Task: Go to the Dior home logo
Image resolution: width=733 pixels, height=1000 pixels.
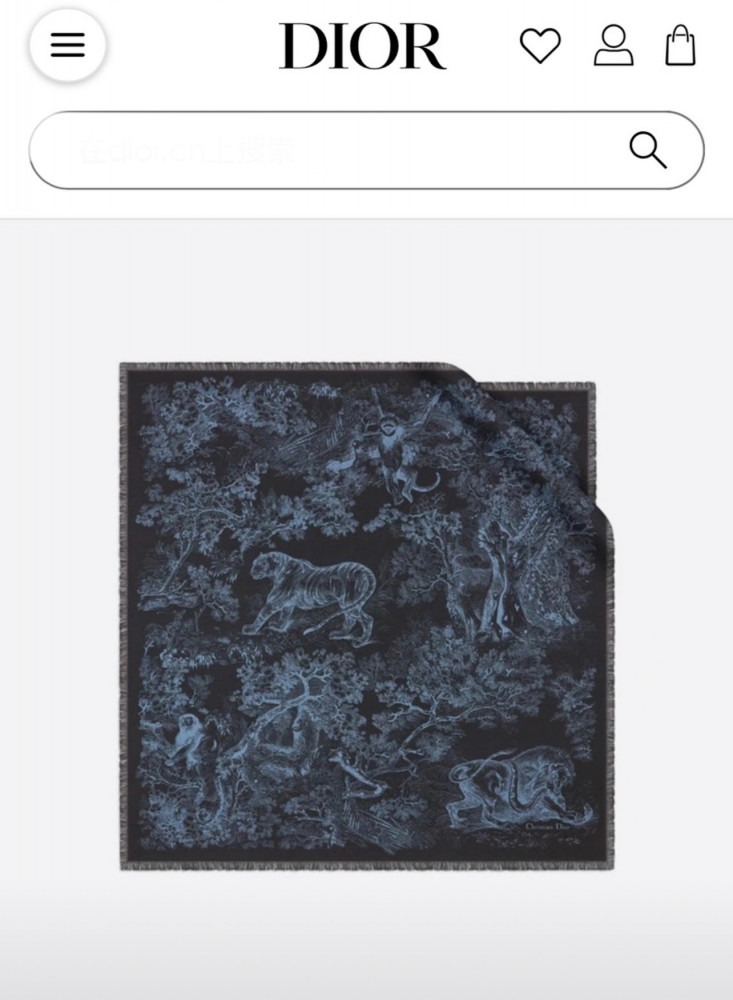Action: (362, 45)
